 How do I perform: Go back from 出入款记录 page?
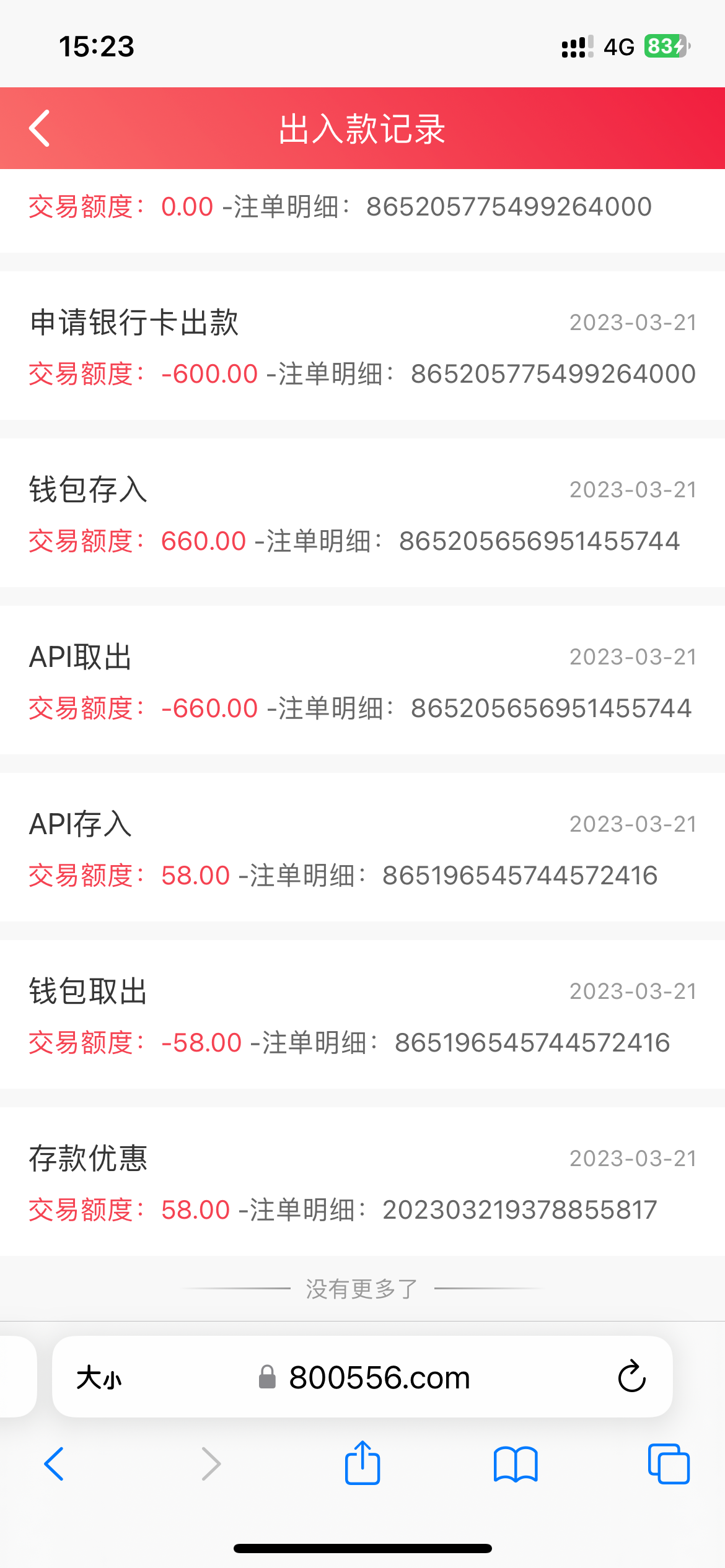(x=40, y=129)
